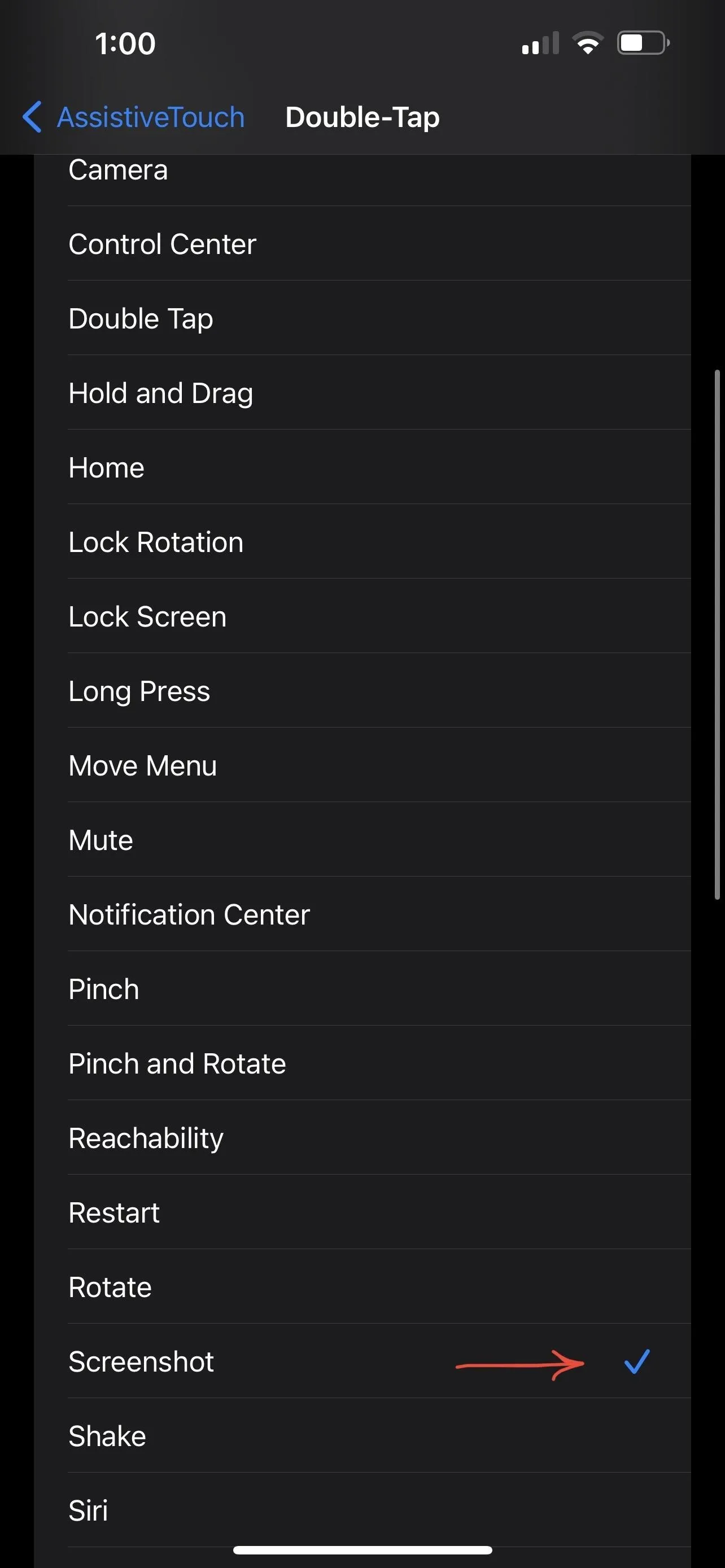Select Lock Screen action

click(x=362, y=616)
